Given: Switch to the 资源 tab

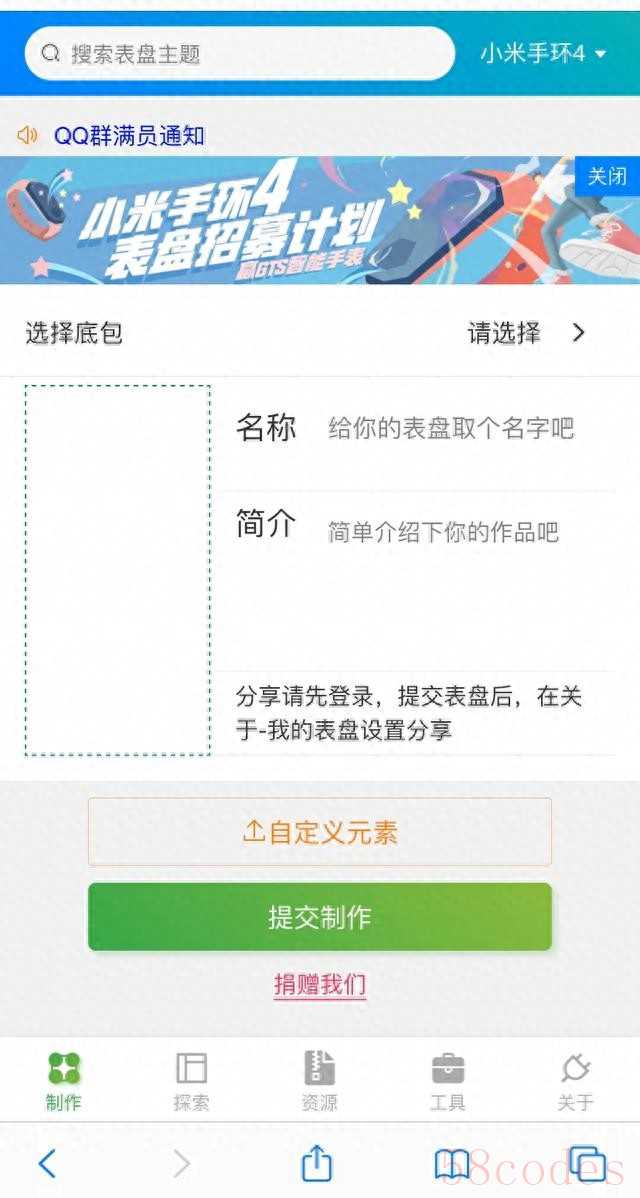Looking at the screenshot, I should (320, 1081).
